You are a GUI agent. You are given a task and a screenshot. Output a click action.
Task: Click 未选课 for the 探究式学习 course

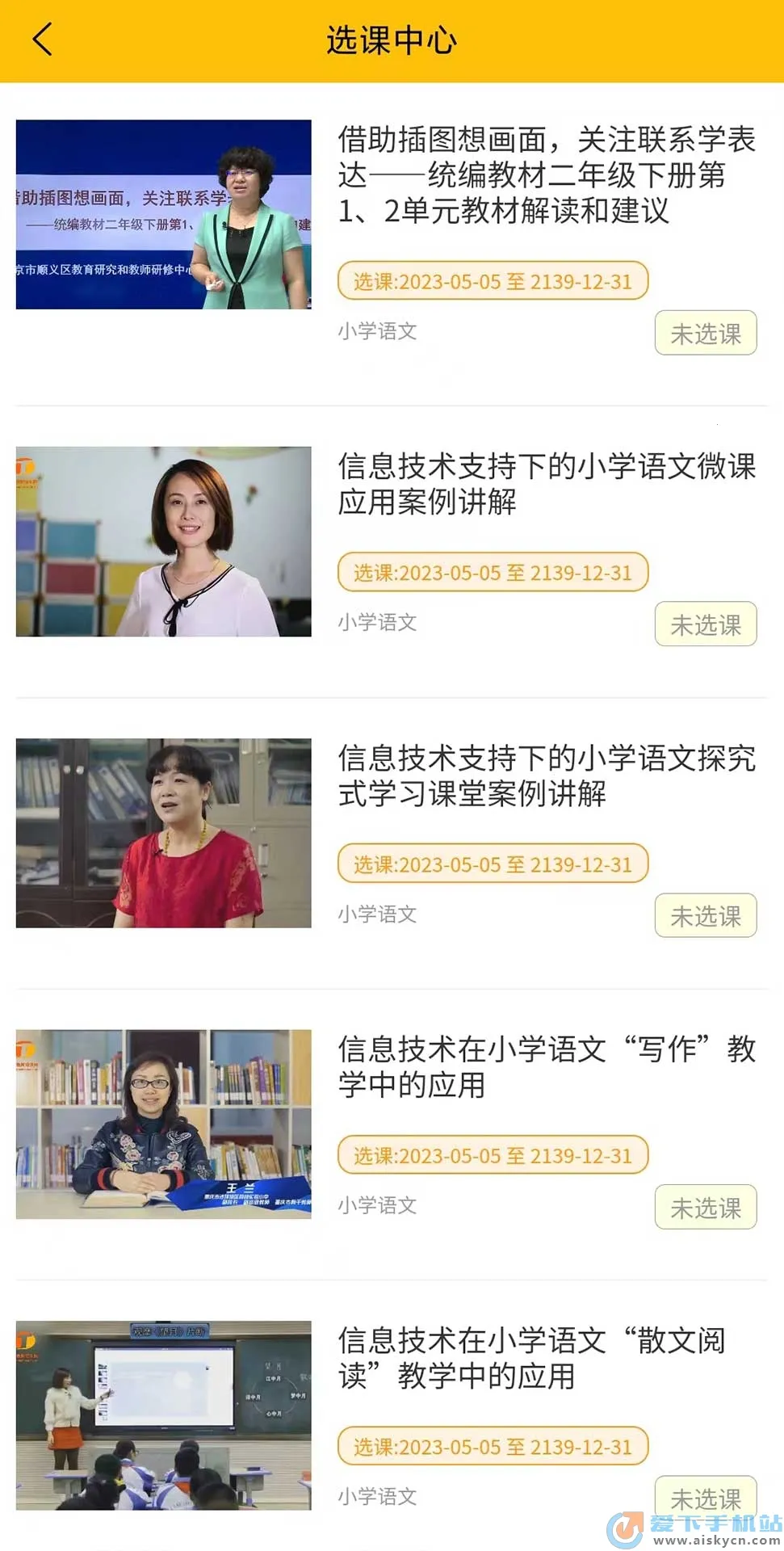(705, 915)
